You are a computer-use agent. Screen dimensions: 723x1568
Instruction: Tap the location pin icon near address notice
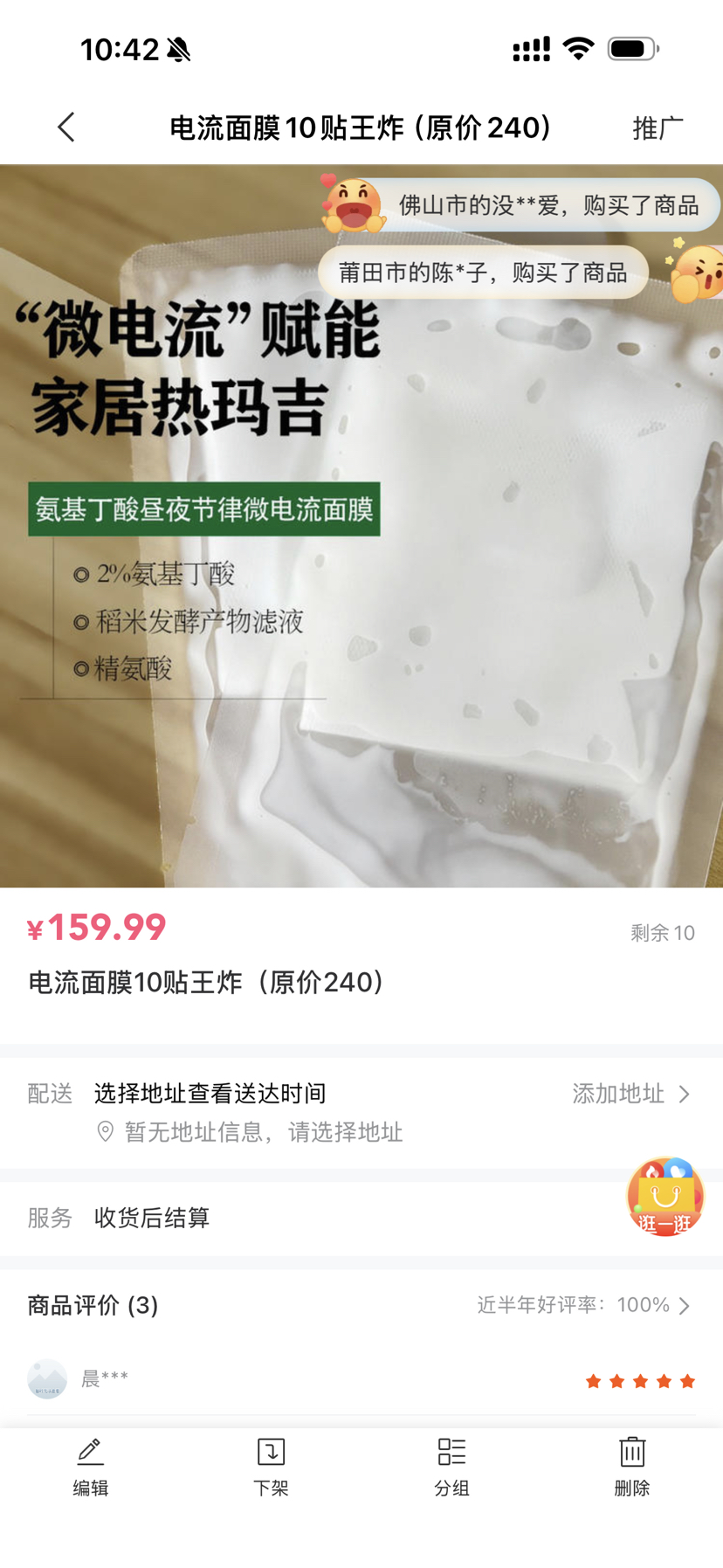pos(105,1131)
